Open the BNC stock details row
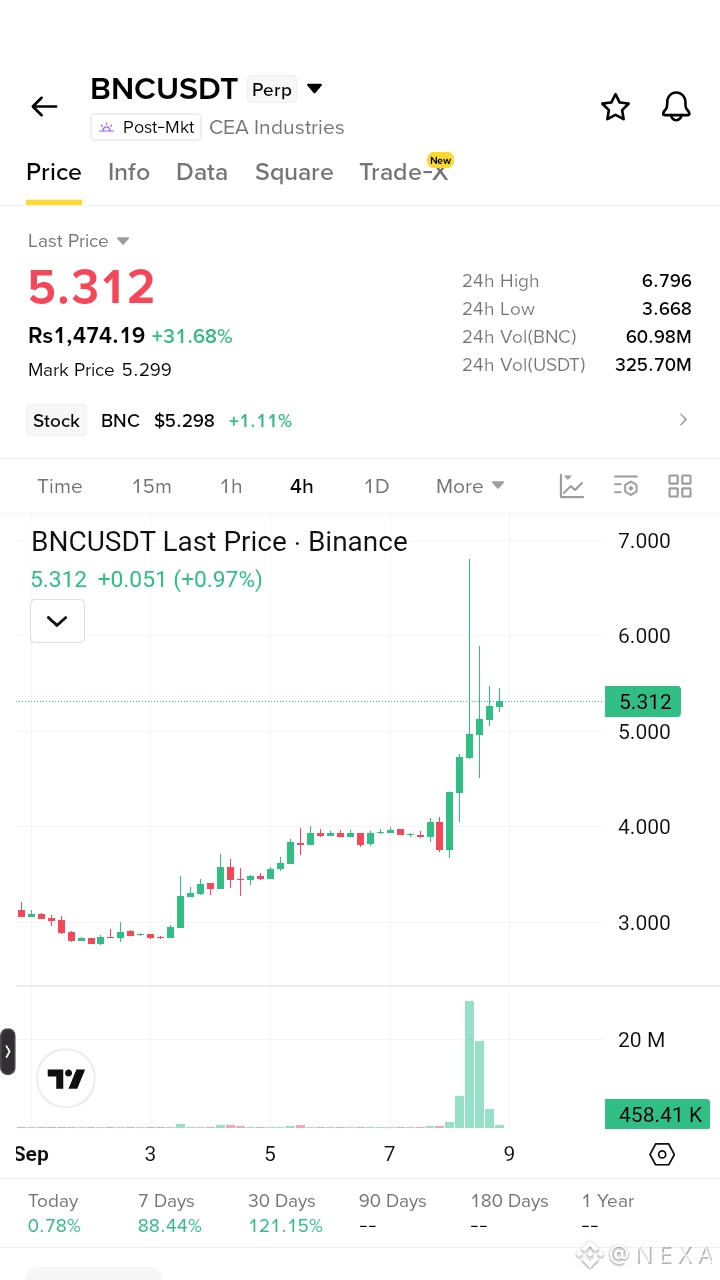This screenshot has height=1280, width=720. tap(360, 421)
